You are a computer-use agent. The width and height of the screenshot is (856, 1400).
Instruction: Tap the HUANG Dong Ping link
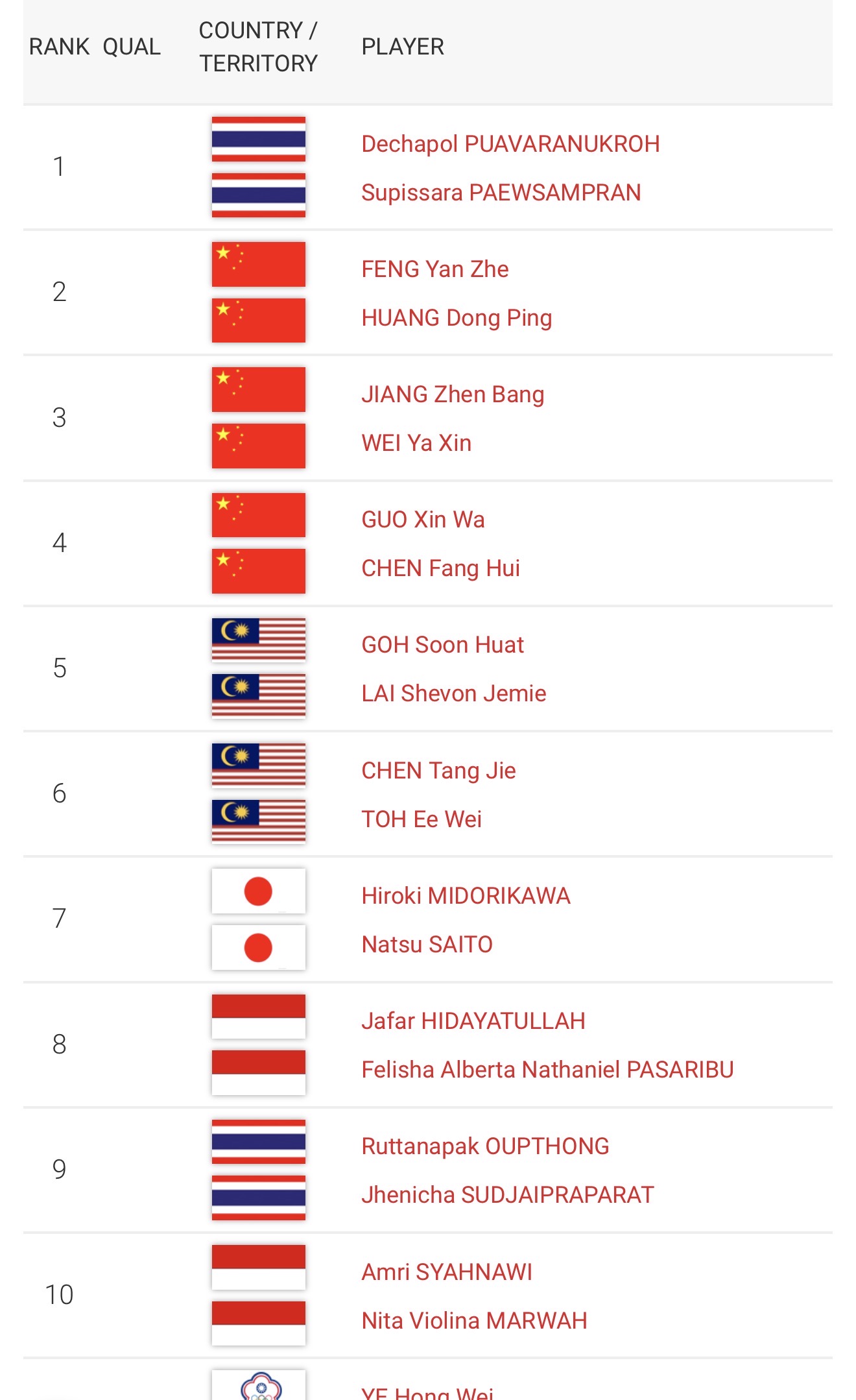pos(456,318)
